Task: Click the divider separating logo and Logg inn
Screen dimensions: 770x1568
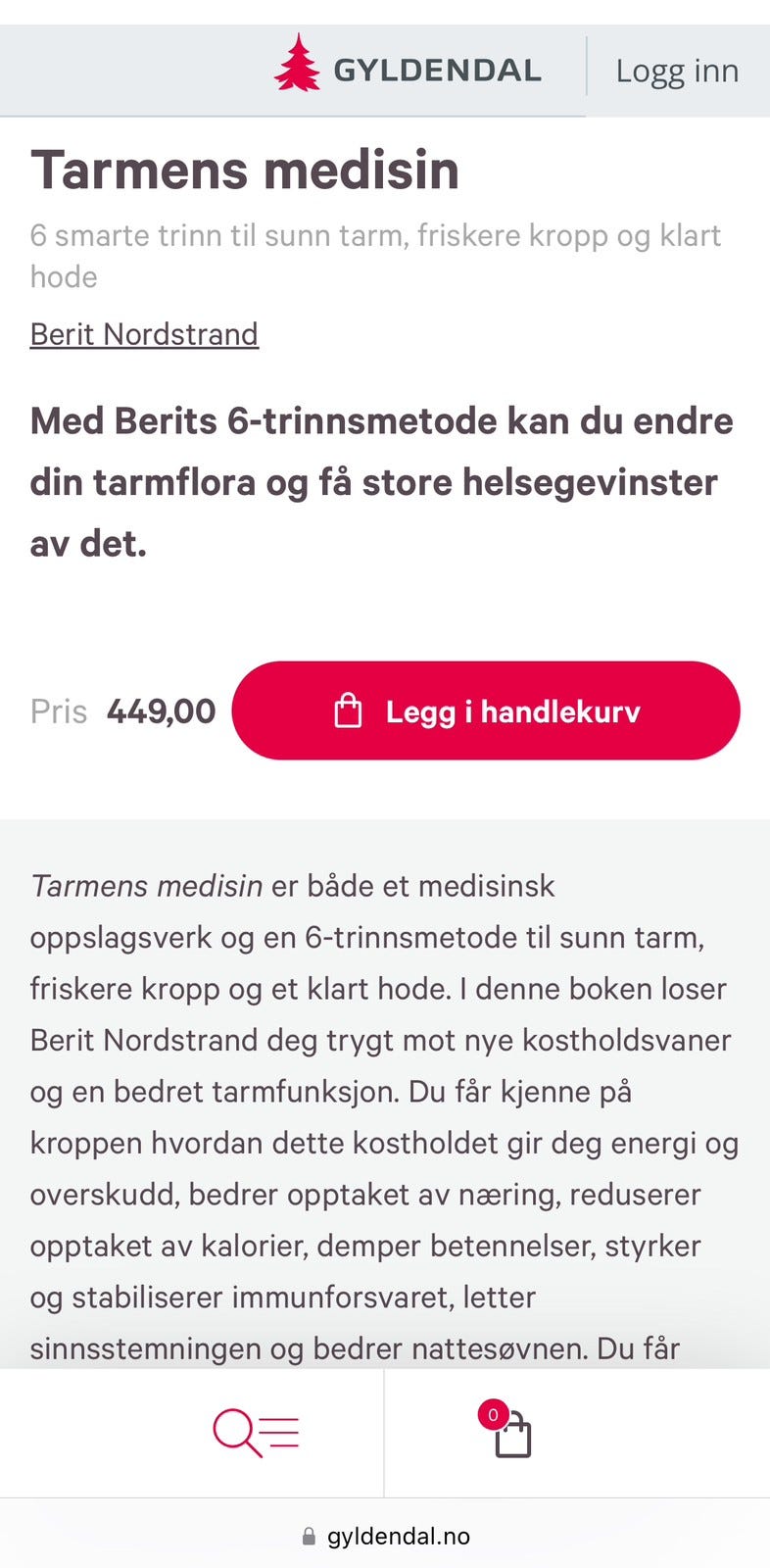Action: coord(586,70)
